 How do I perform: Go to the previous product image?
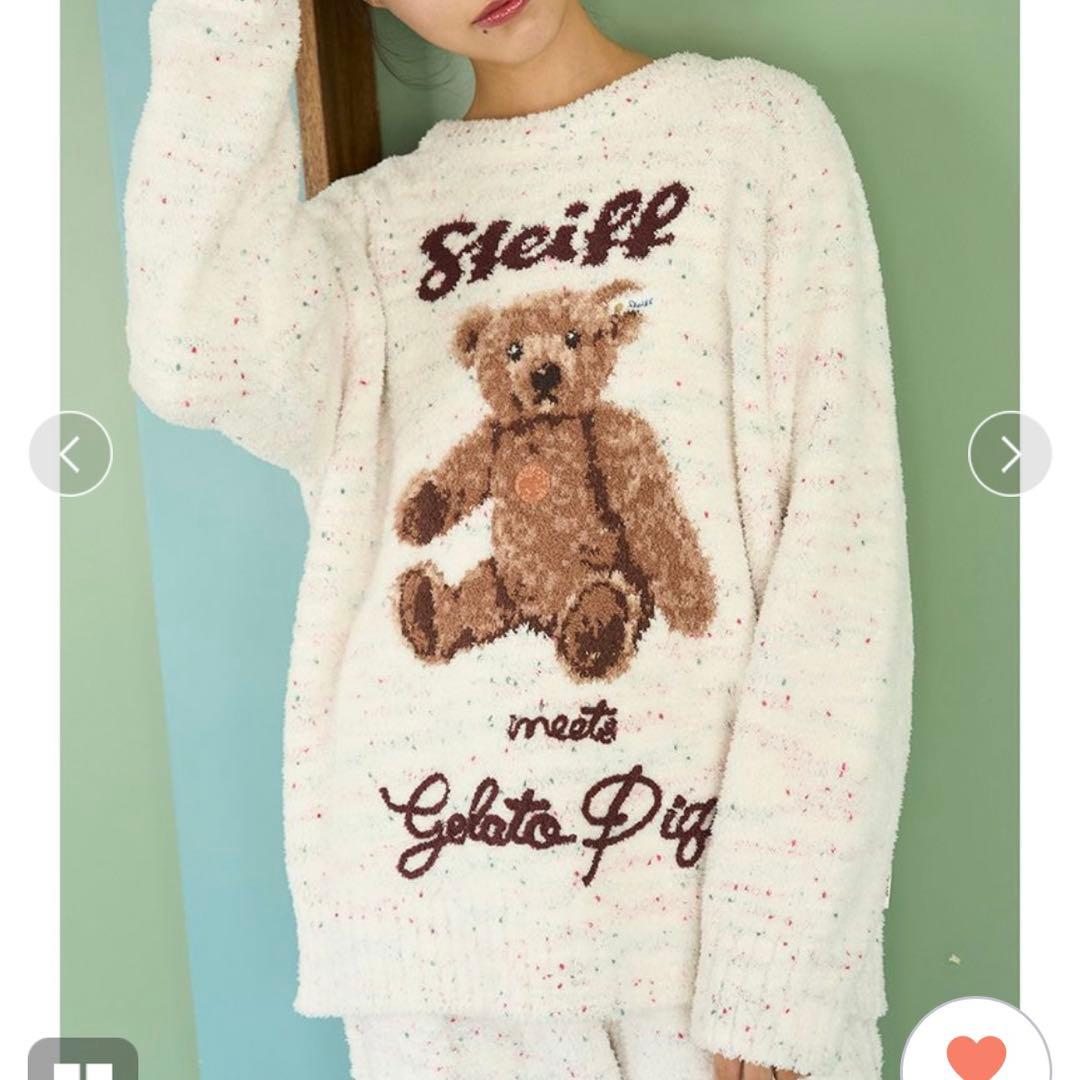[x=70, y=454]
